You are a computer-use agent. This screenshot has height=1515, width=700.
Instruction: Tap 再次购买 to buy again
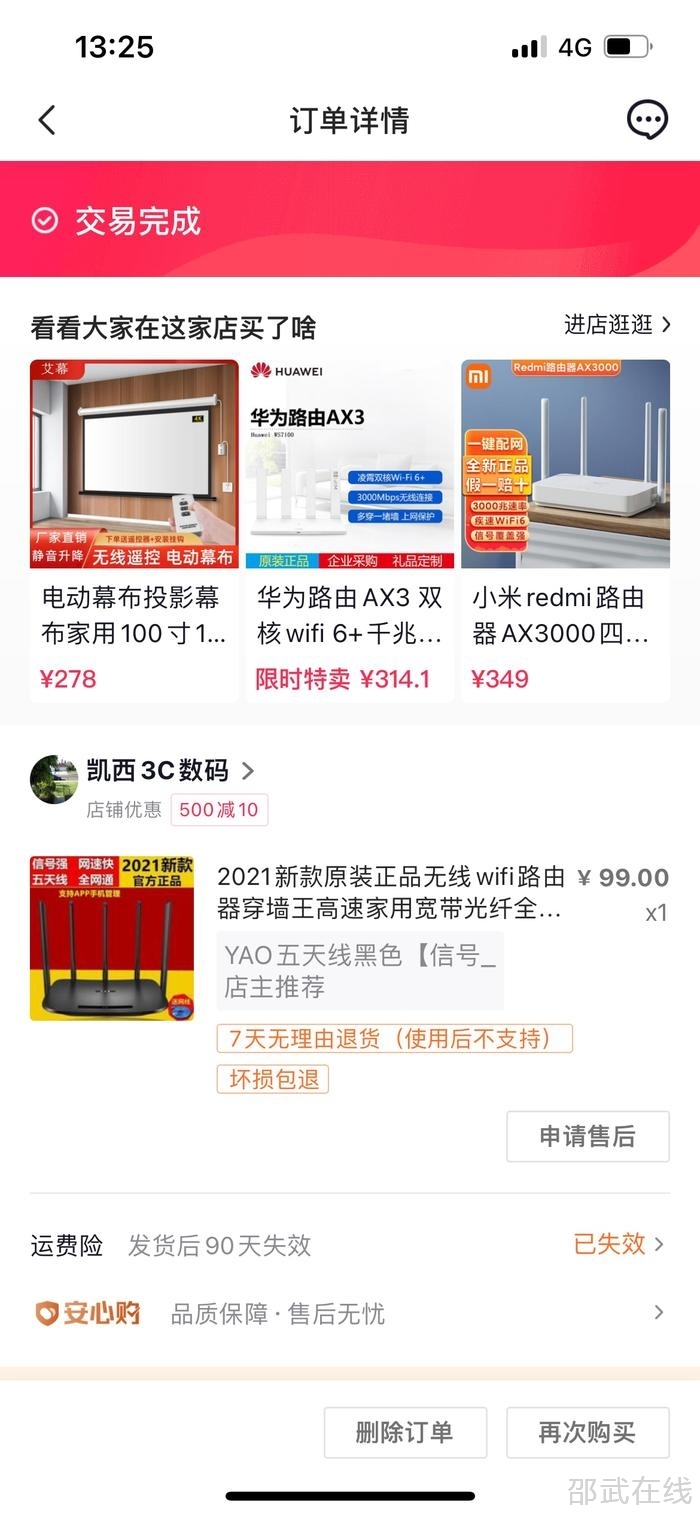coord(587,1432)
